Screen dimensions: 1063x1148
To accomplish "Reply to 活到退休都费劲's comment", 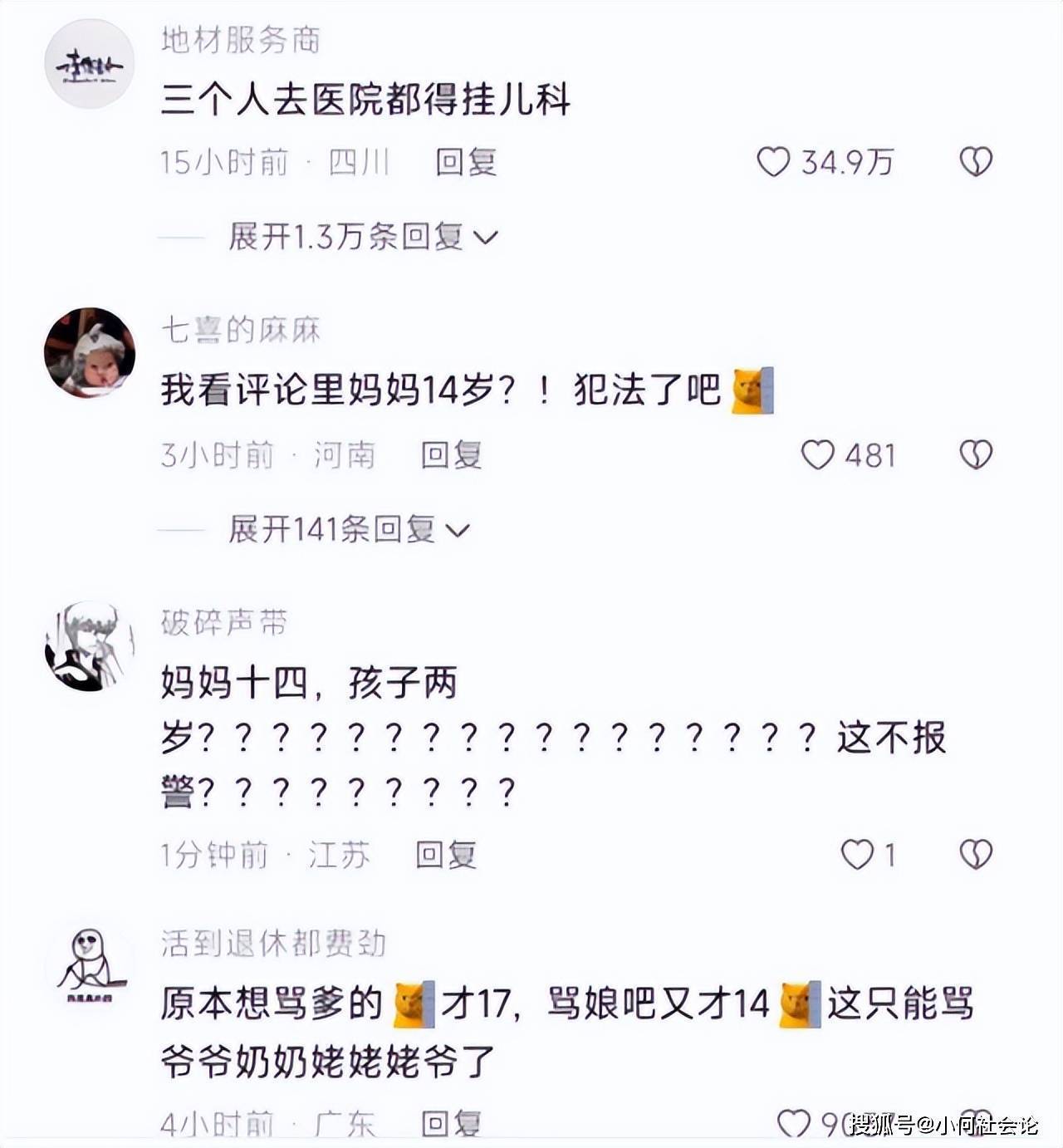I will coord(451,1123).
